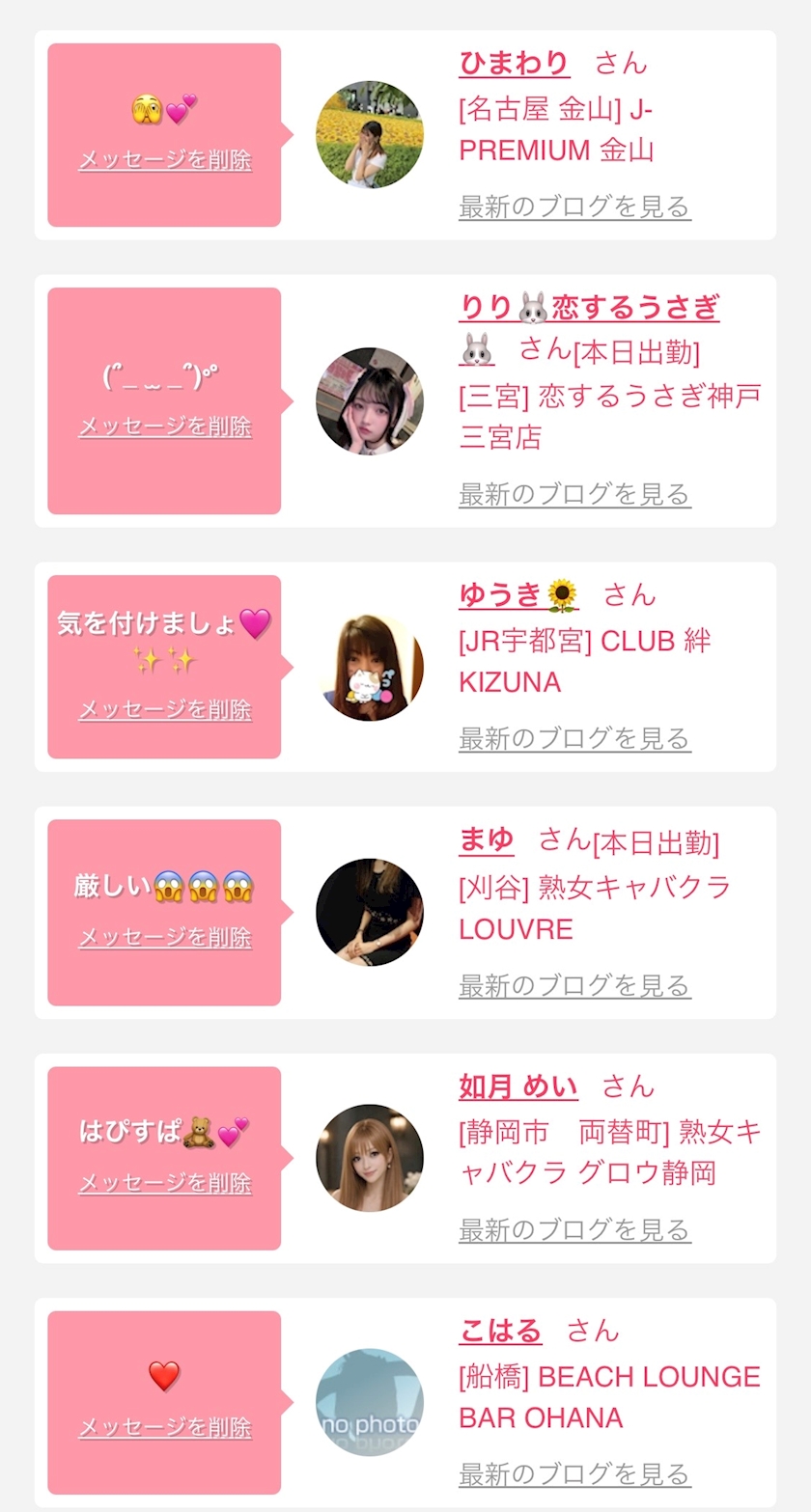Open ひまわり's profile name link
This screenshot has height=1512, width=811.
click(x=514, y=64)
